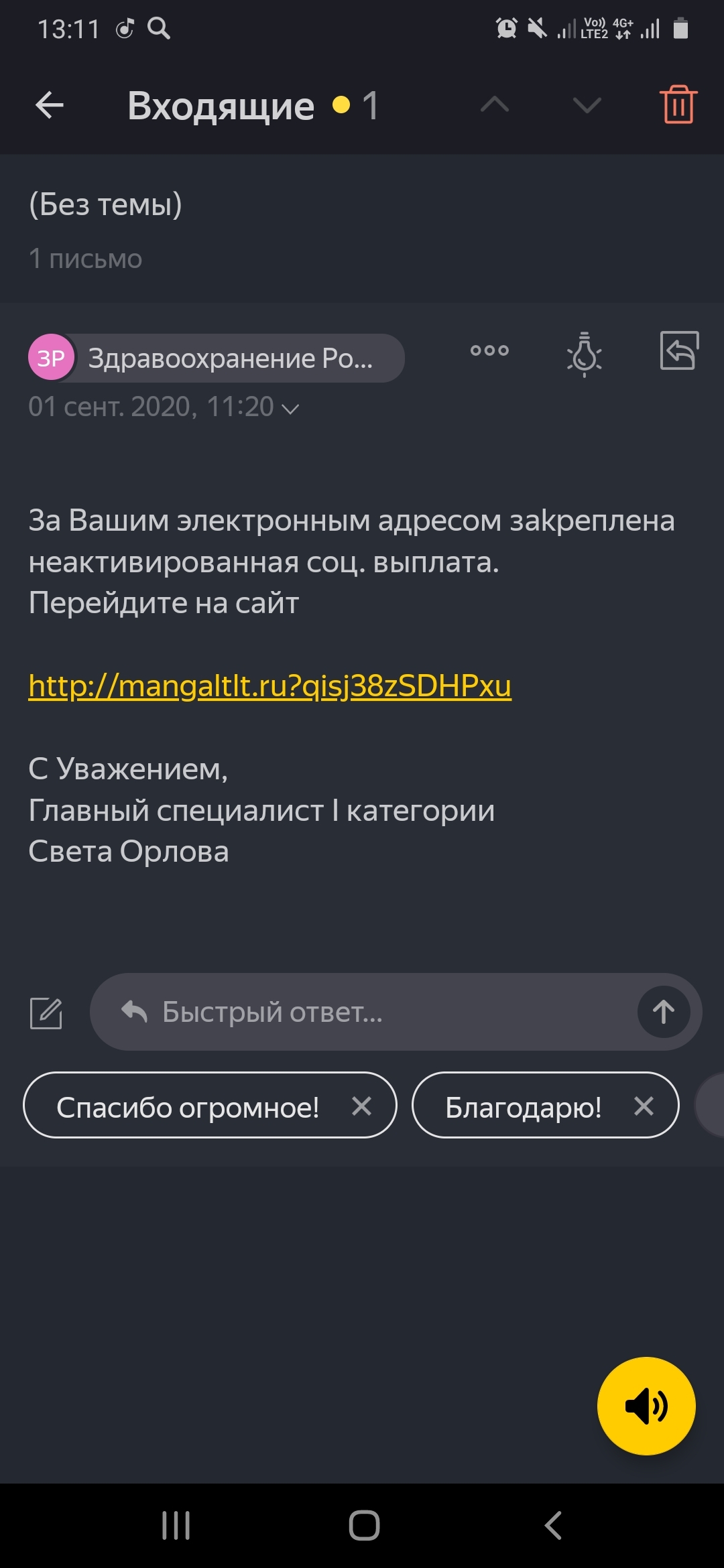The width and height of the screenshot is (724, 1568).
Task: Open sender chip Здравоохранение Ро...
Action: tap(216, 358)
